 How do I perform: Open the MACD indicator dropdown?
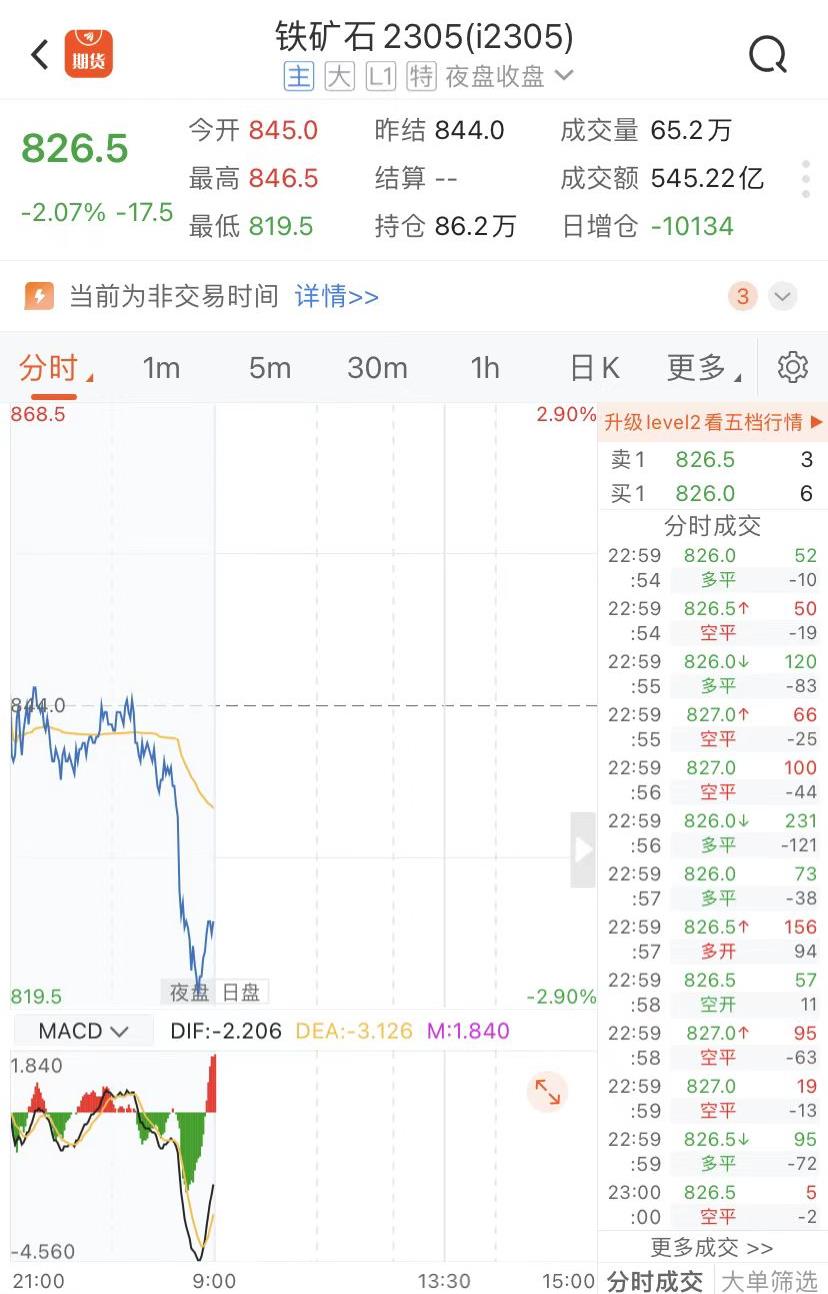(83, 1031)
